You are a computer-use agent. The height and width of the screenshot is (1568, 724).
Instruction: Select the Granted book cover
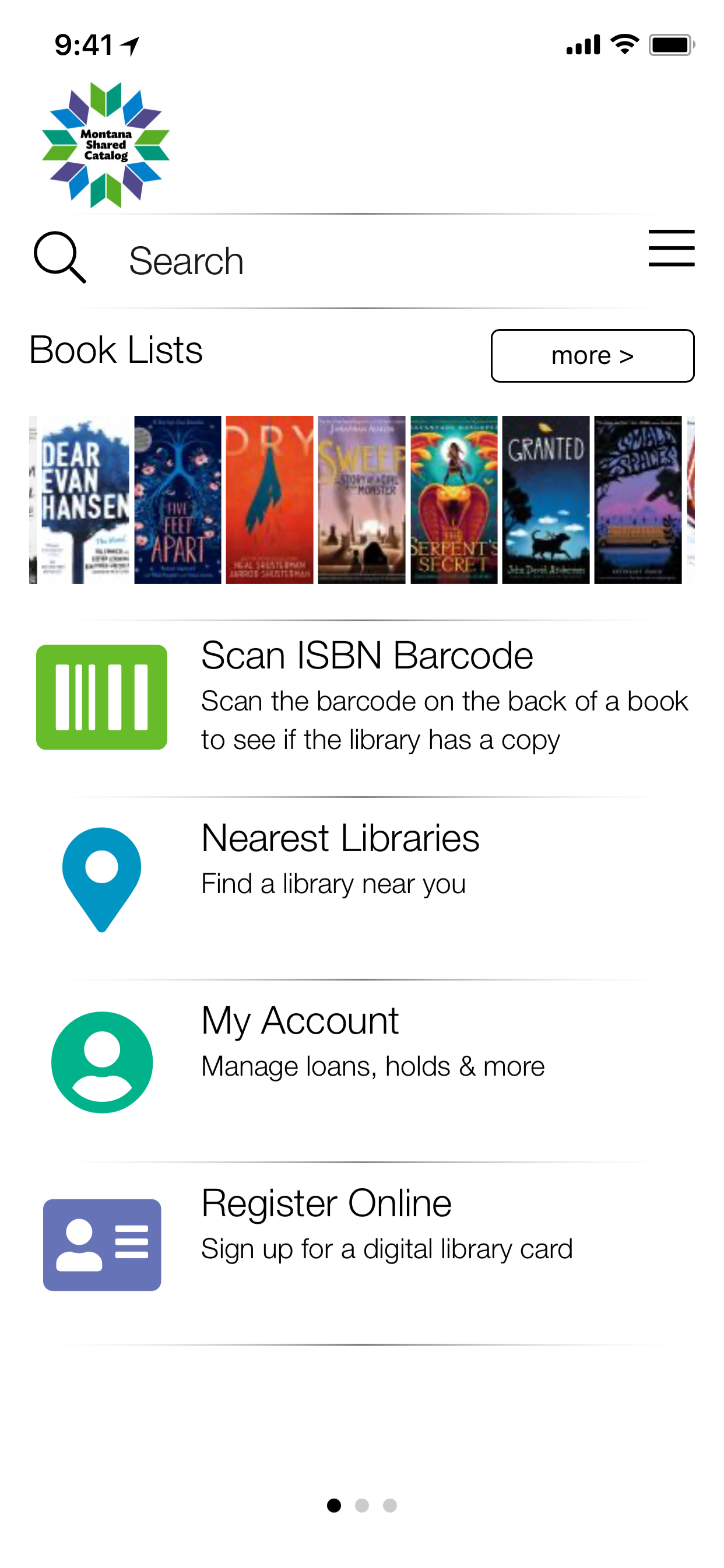[546, 500]
